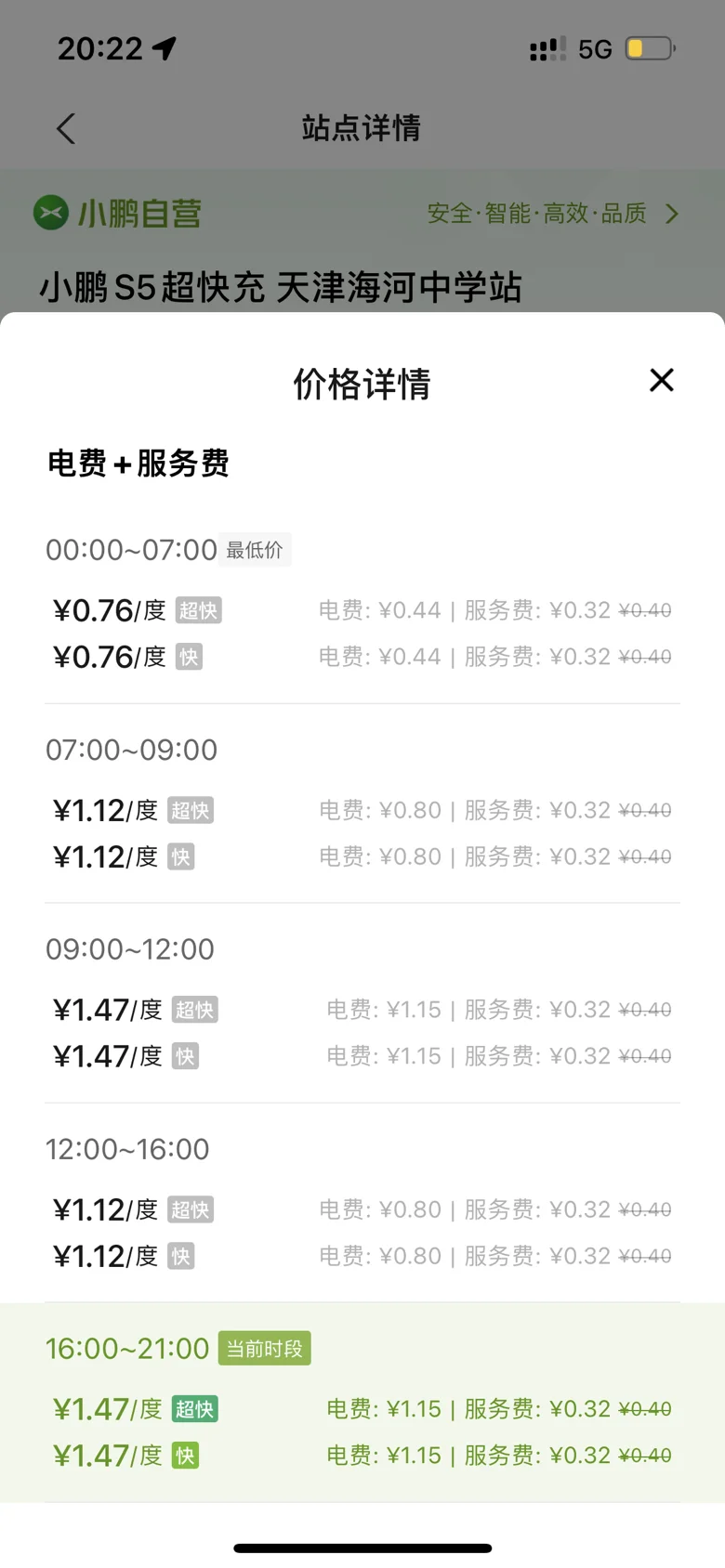Go back from 站点详情 page
The image size is (725, 1568).
66,128
